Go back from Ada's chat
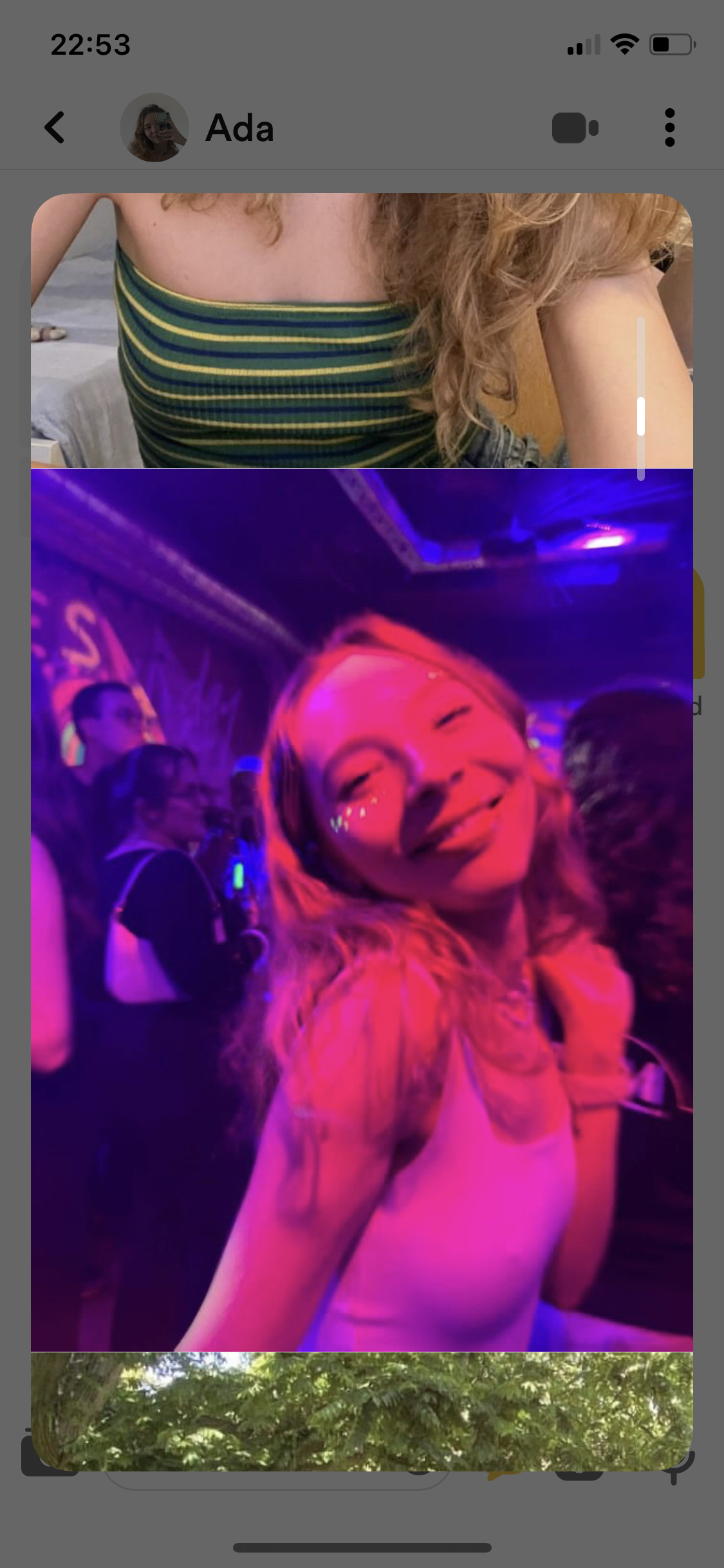The image size is (724, 1568). (55, 127)
